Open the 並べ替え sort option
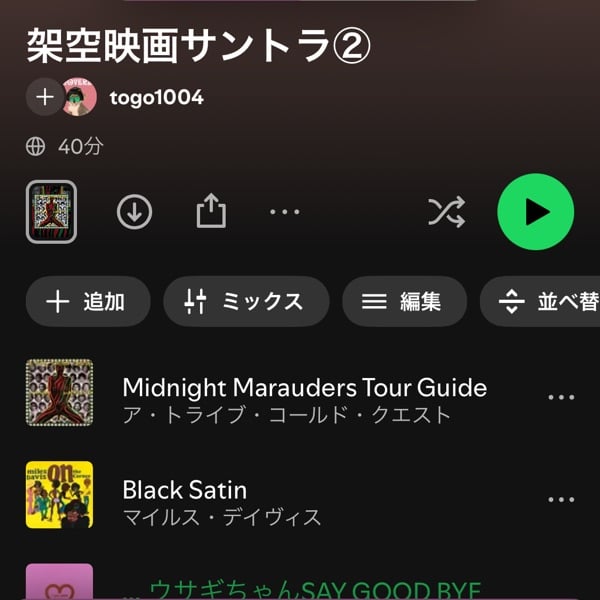600x600 pixels. tap(545, 302)
